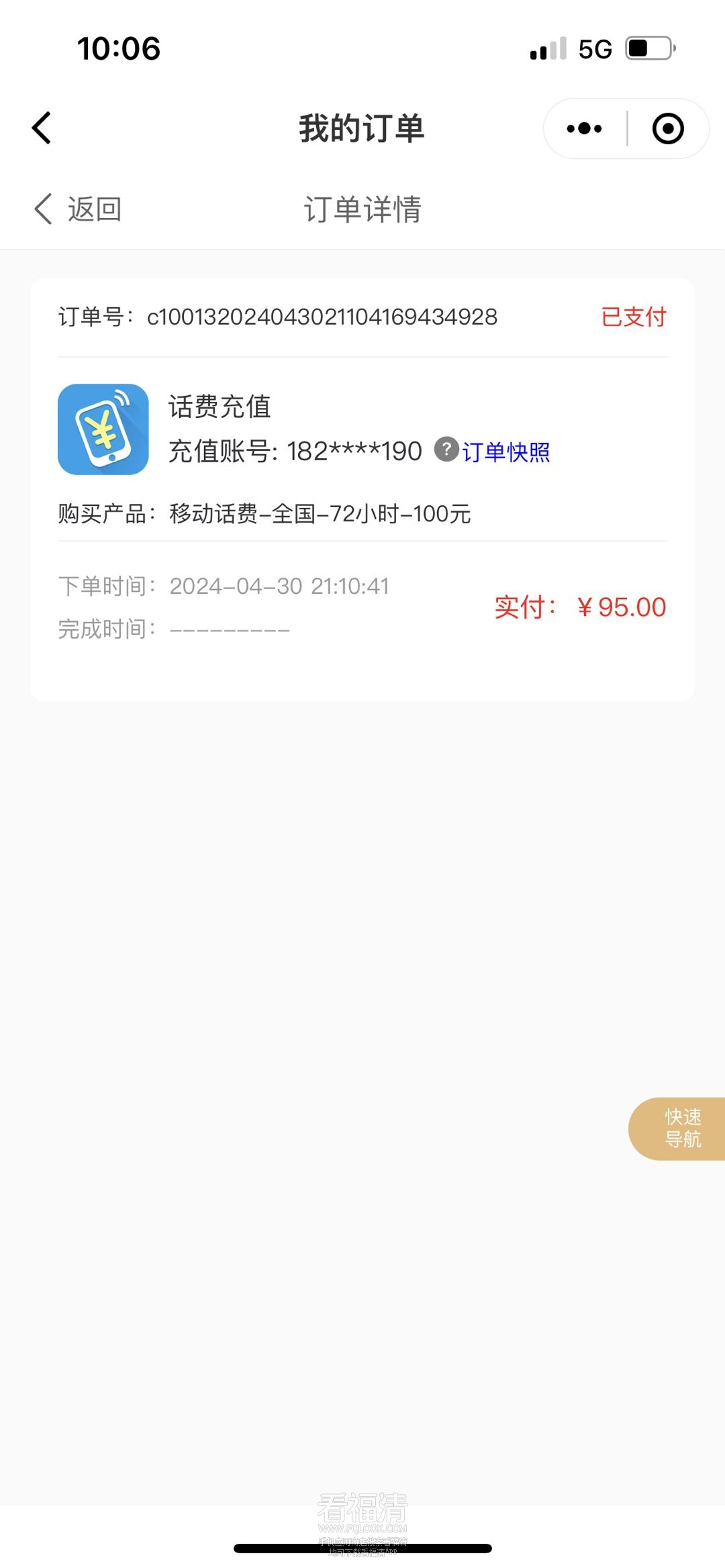The height and width of the screenshot is (1568, 725).
Task: Close the mini program with the circle icon
Action: pyautogui.click(x=668, y=128)
